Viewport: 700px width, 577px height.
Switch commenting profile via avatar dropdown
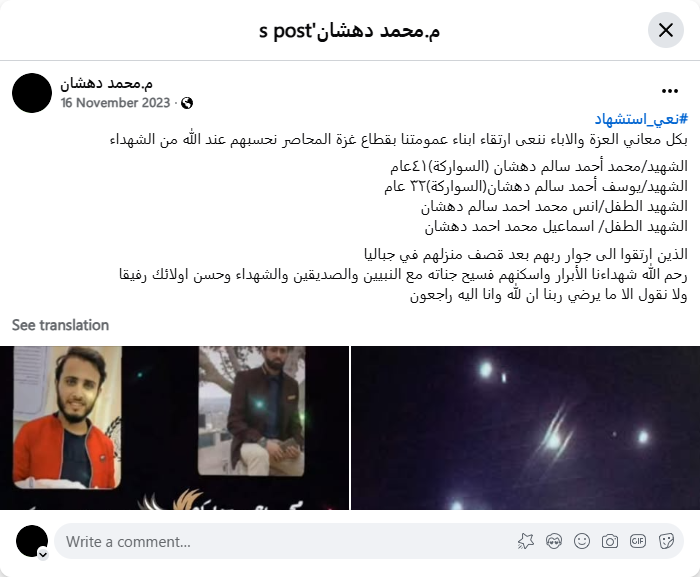43,553
